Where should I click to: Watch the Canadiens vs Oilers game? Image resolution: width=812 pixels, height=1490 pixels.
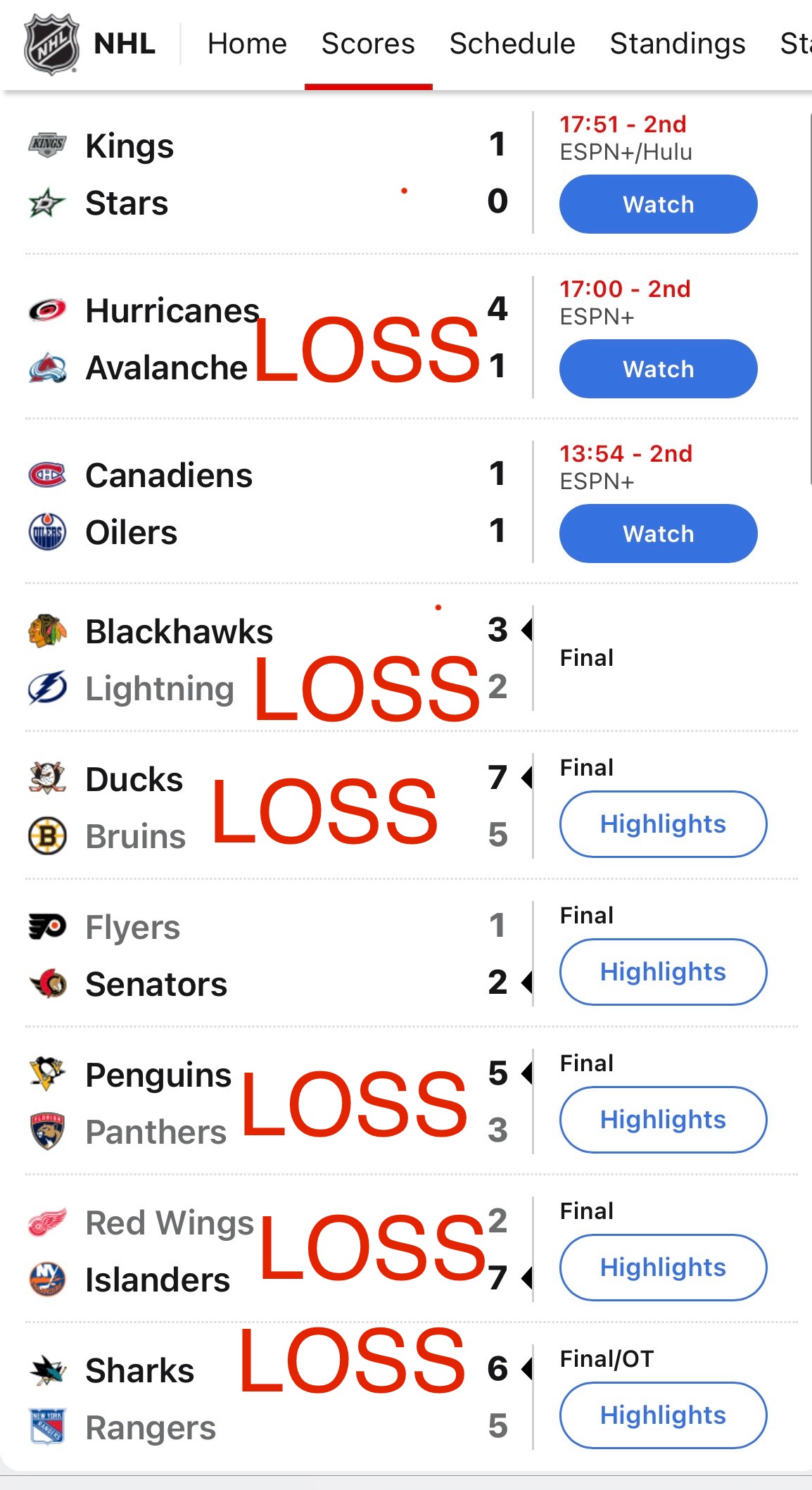(x=658, y=534)
